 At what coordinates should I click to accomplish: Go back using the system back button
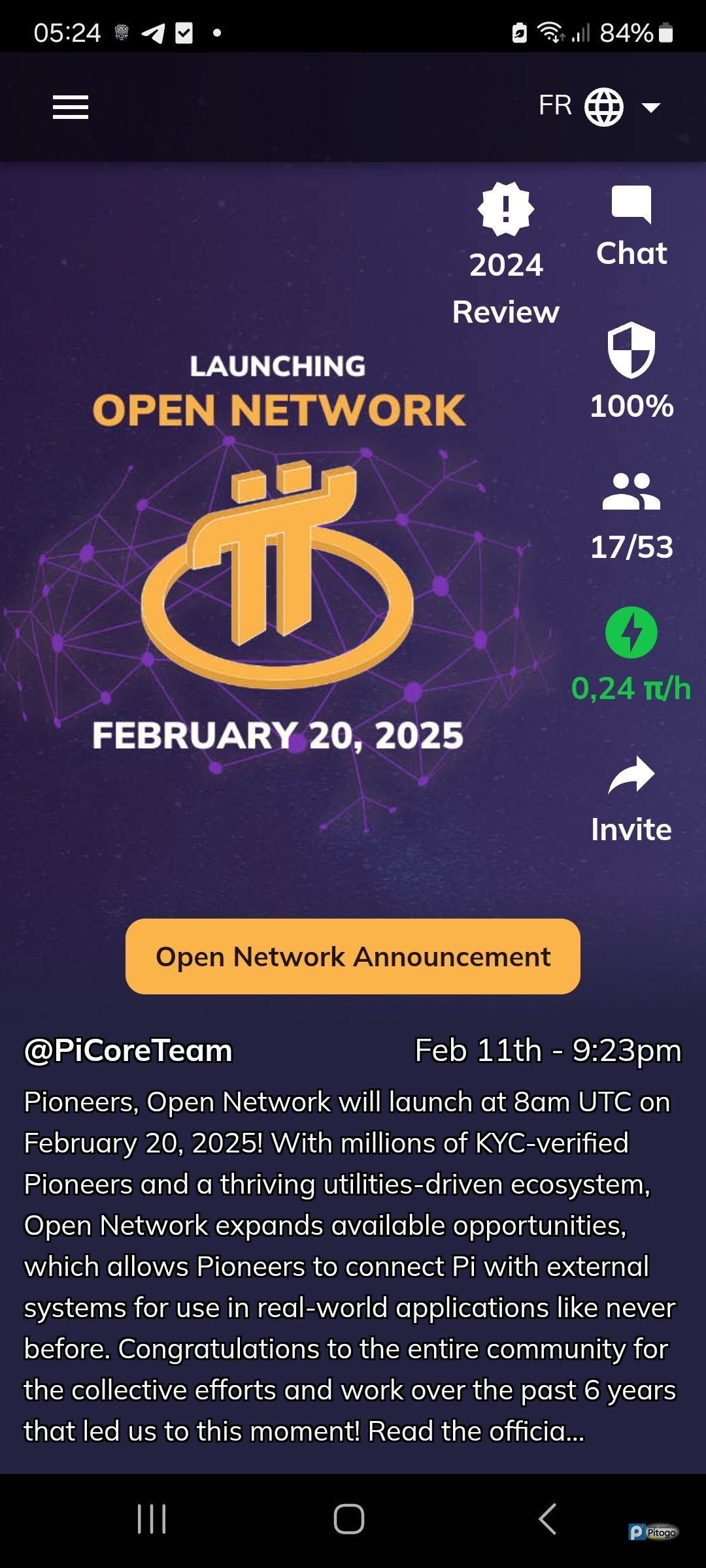click(548, 1518)
